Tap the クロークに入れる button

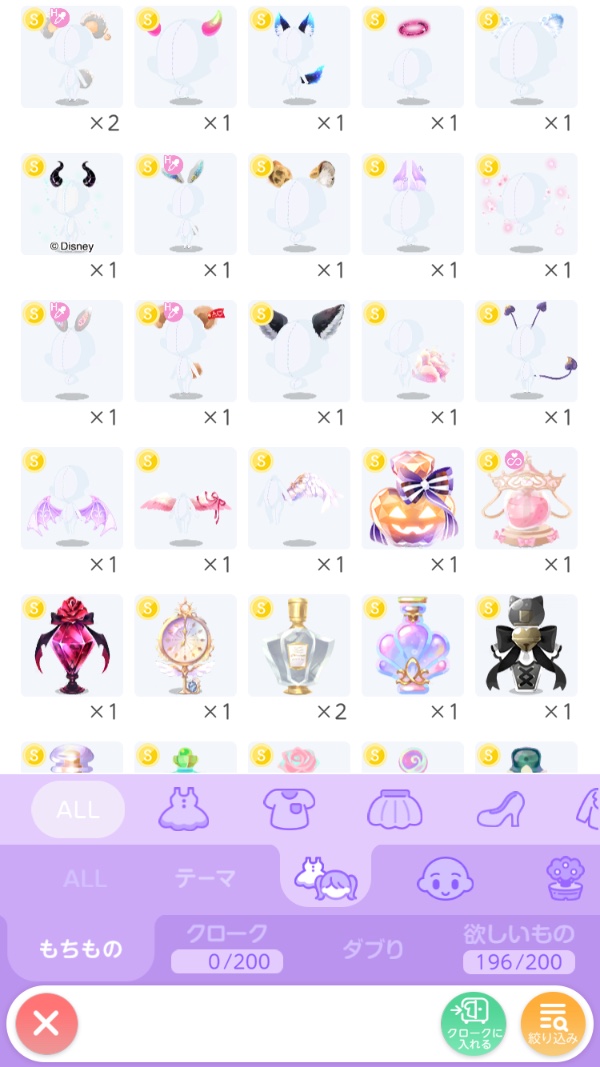[473, 1024]
